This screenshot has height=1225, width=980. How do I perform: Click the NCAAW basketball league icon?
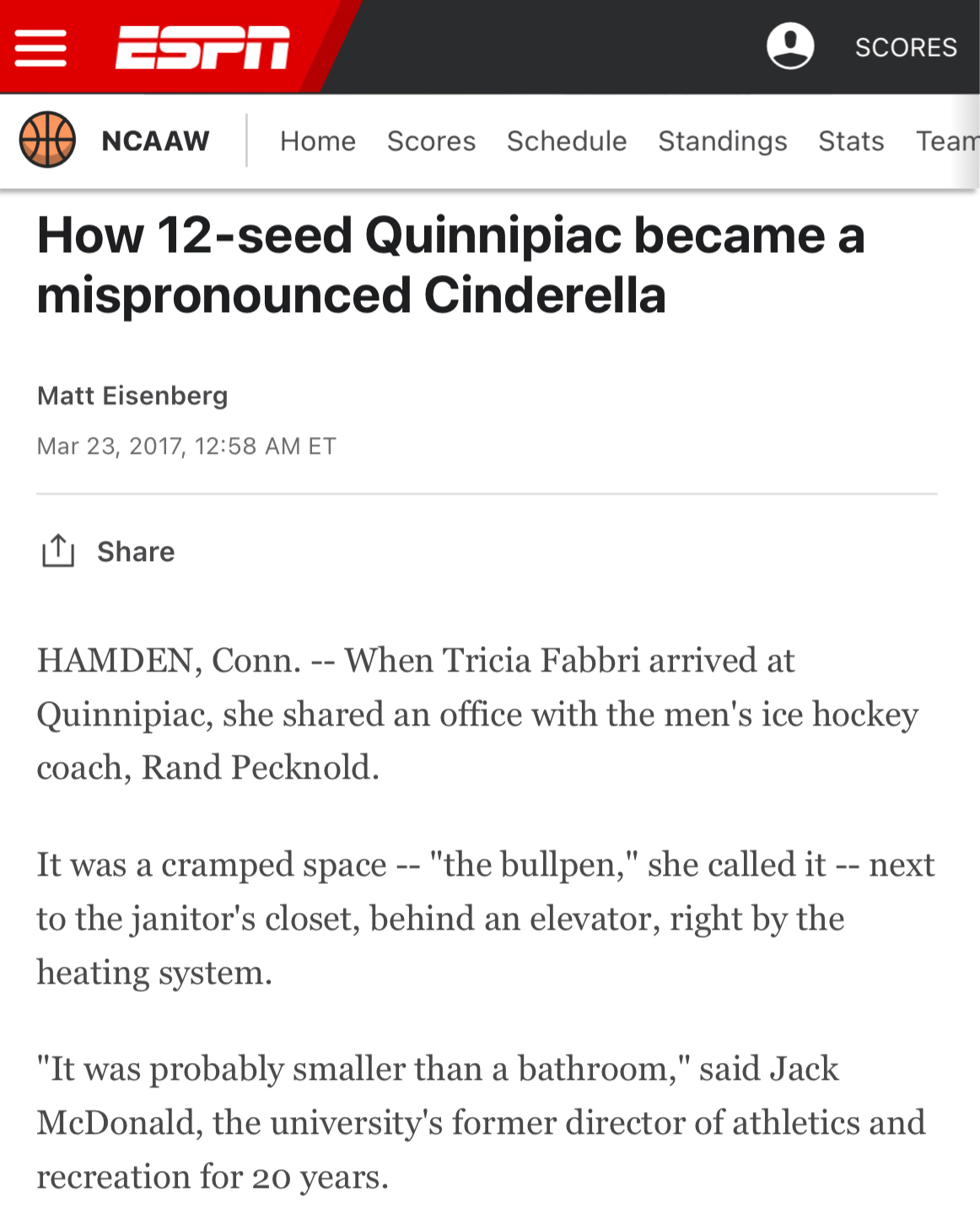[48, 140]
